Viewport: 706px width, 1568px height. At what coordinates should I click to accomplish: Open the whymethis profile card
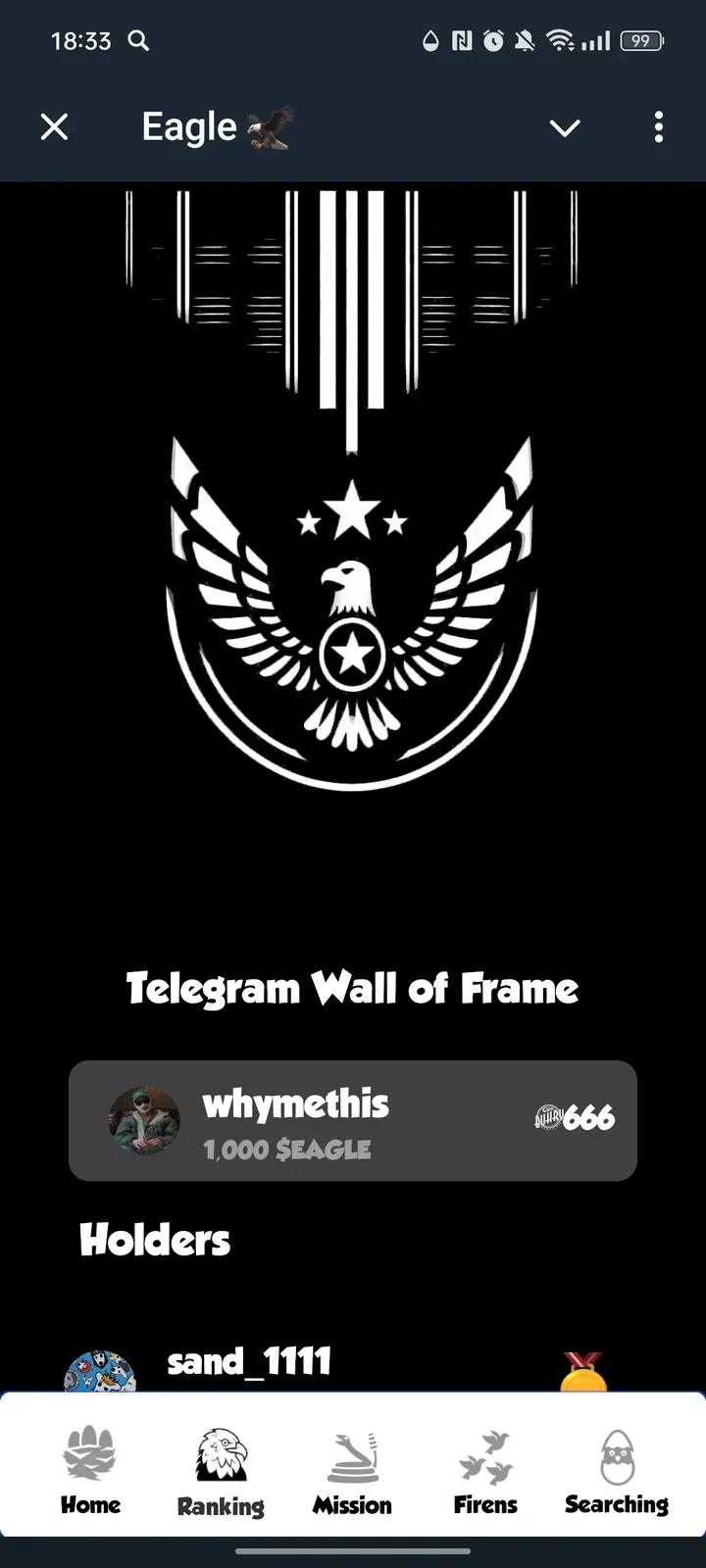click(x=353, y=1120)
